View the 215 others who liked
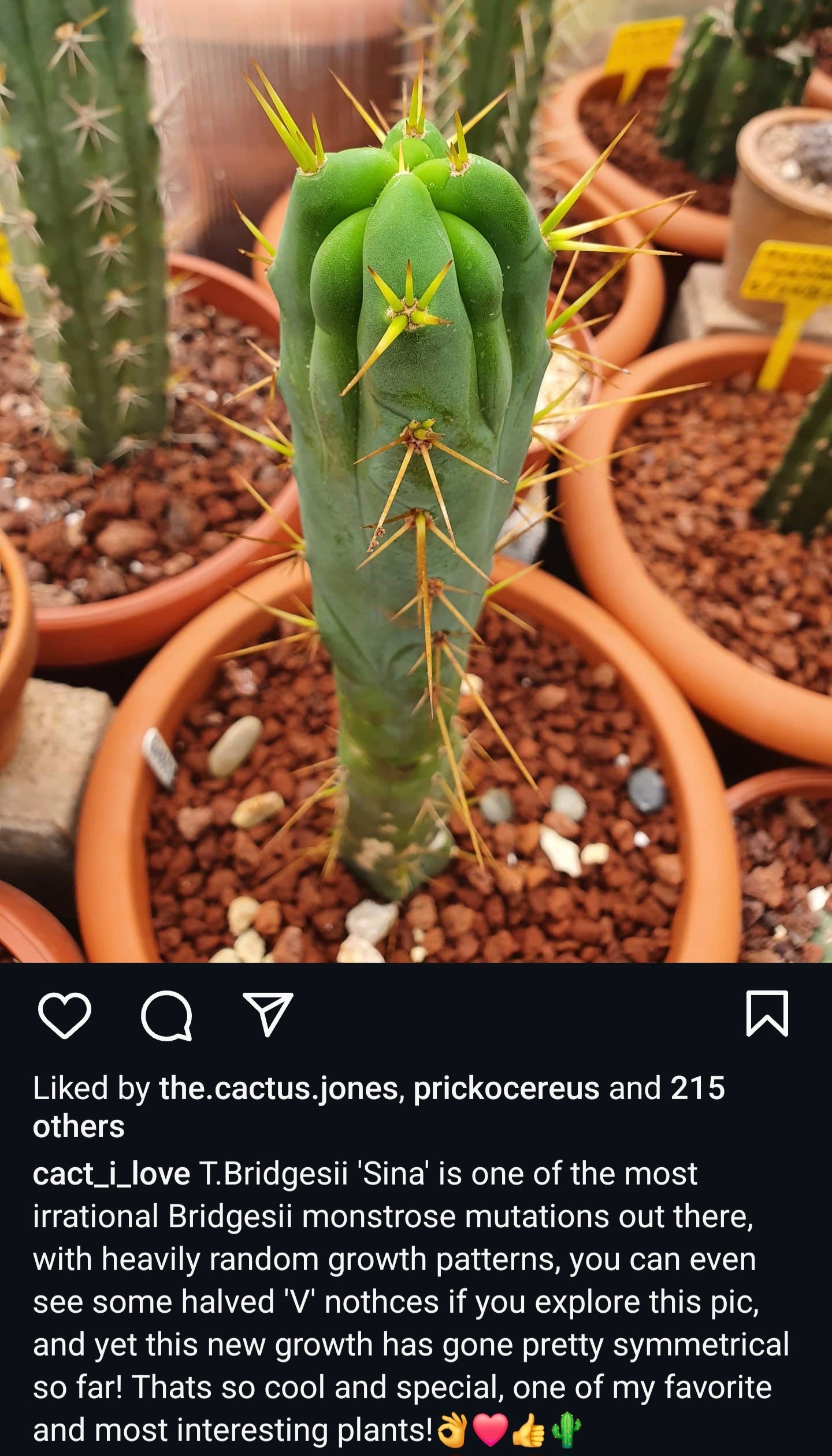Image resolution: width=832 pixels, height=1456 pixels. (x=697, y=1089)
